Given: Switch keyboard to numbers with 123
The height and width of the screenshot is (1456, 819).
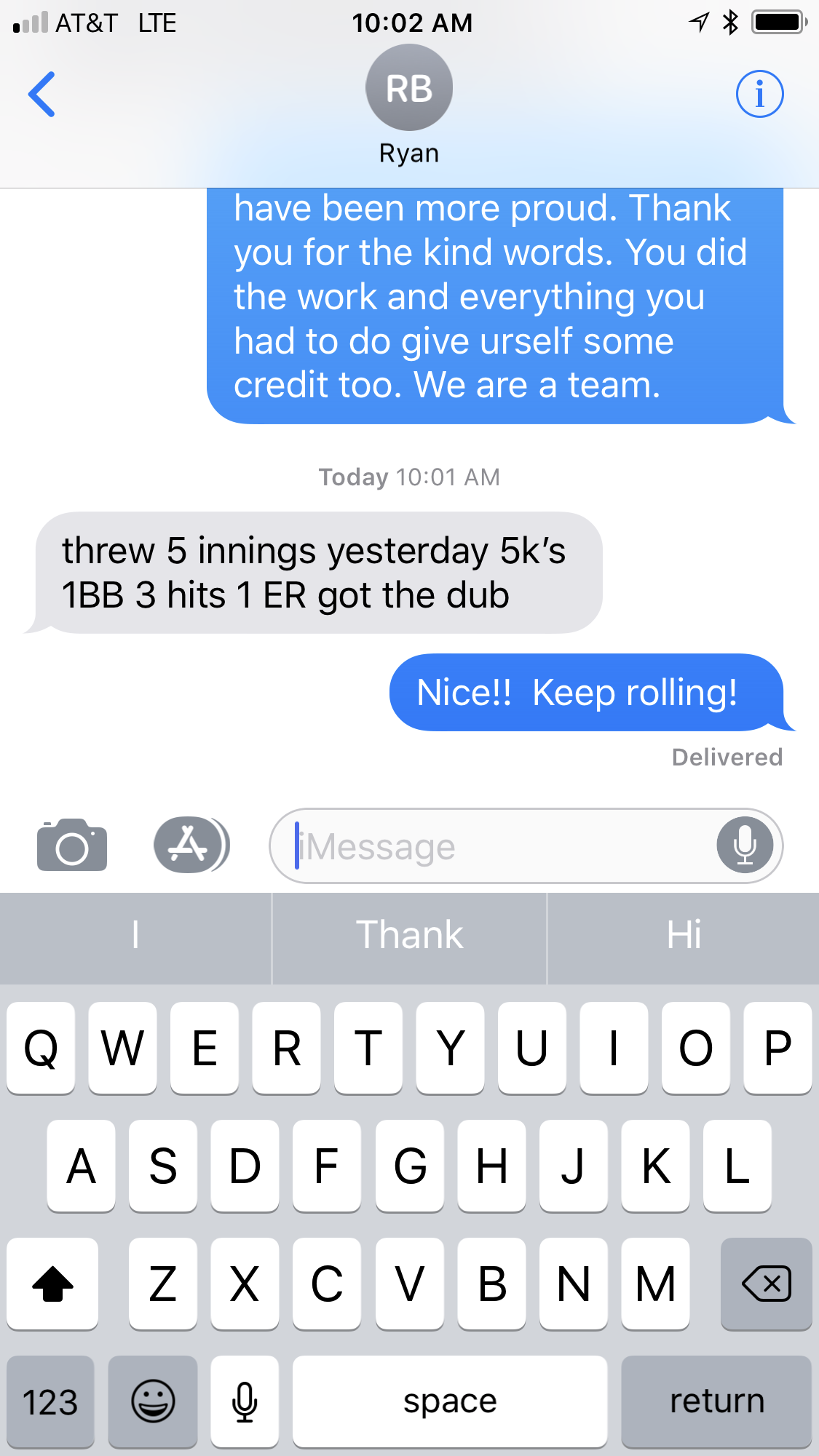Looking at the screenshot, I should [50, 1401].
